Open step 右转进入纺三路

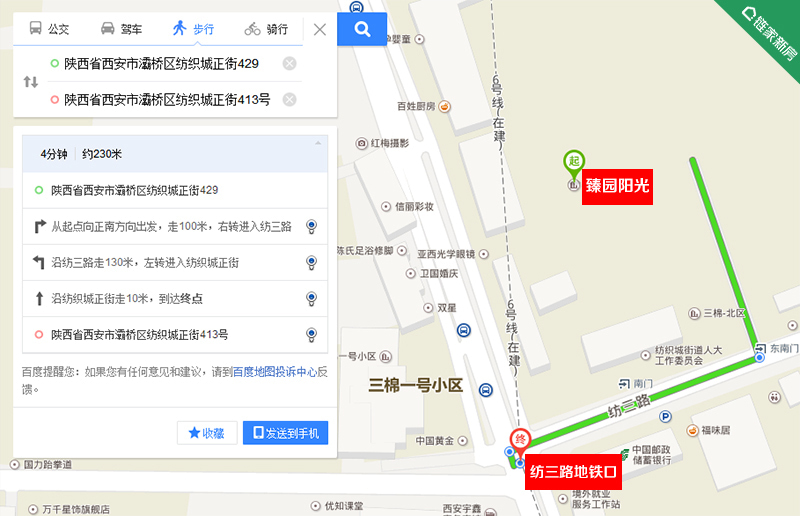[171, 227]
